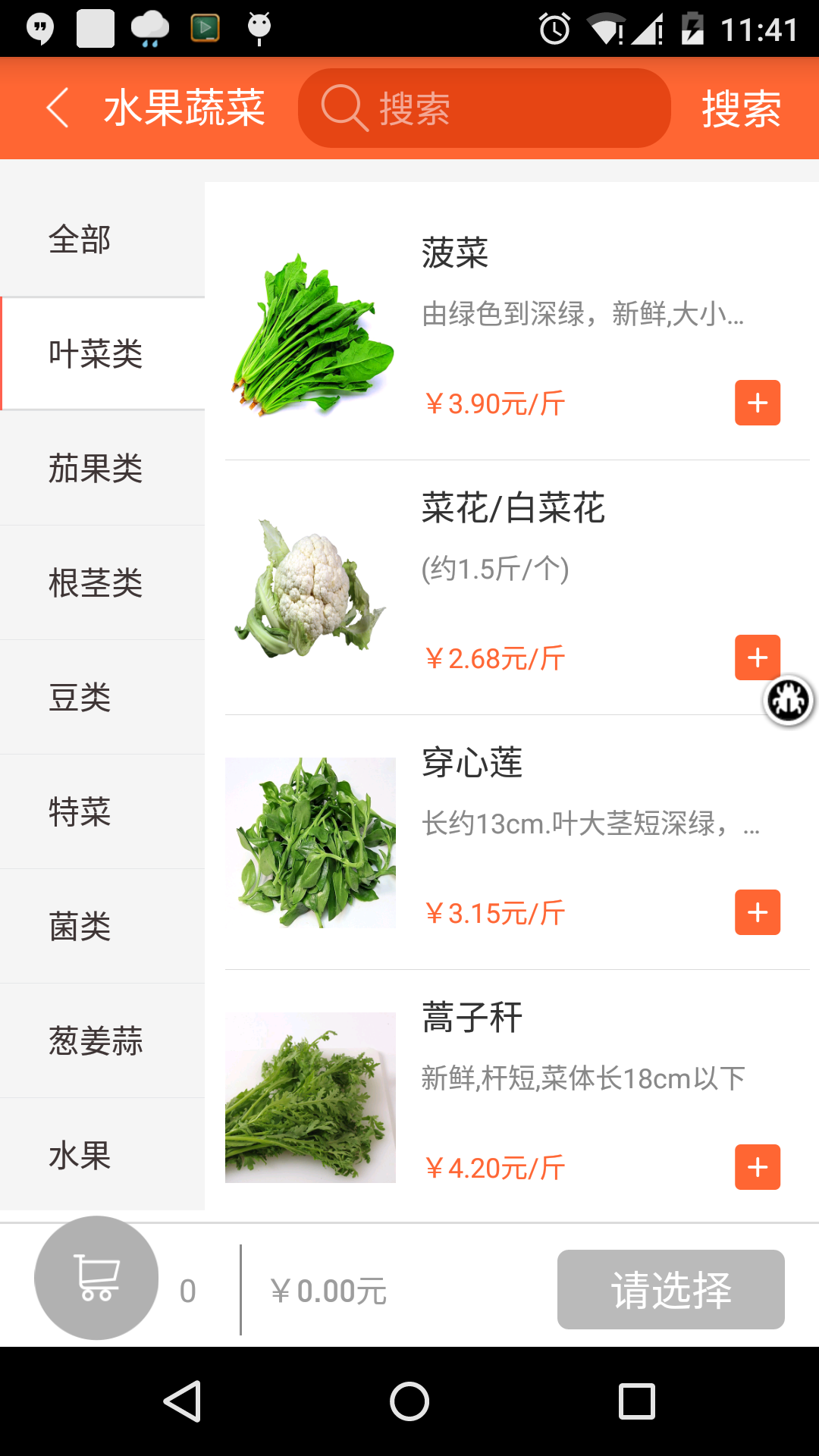Open the 根茎类 category
This screenshot has height=1456, width=819.
(95, 583)
